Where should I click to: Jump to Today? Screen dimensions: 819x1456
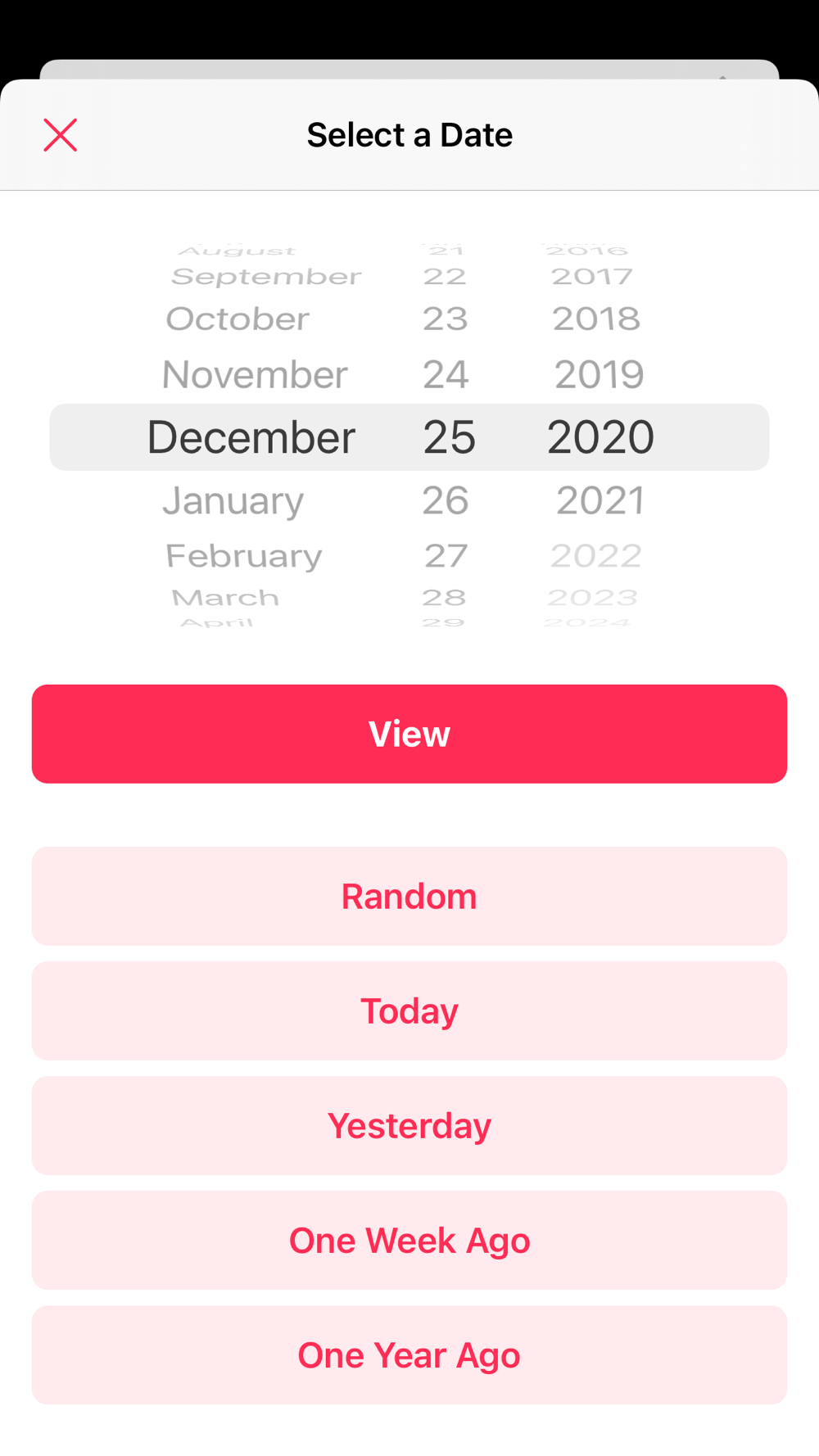coord(409,1011)
